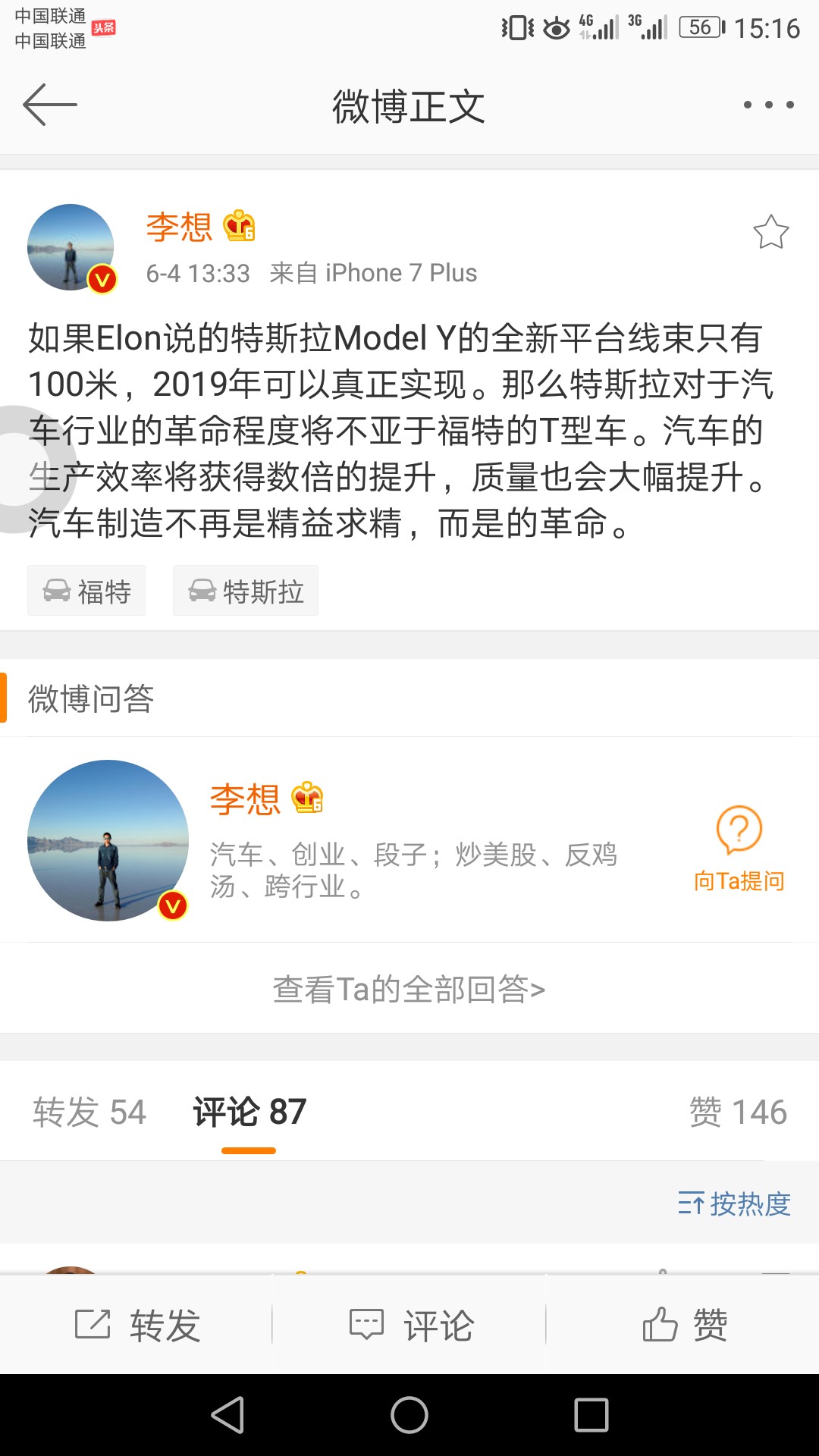This screenshot has width=819, height=1456.
Task: Like the post with bottom 赞 button
Action: [685, 1326]
